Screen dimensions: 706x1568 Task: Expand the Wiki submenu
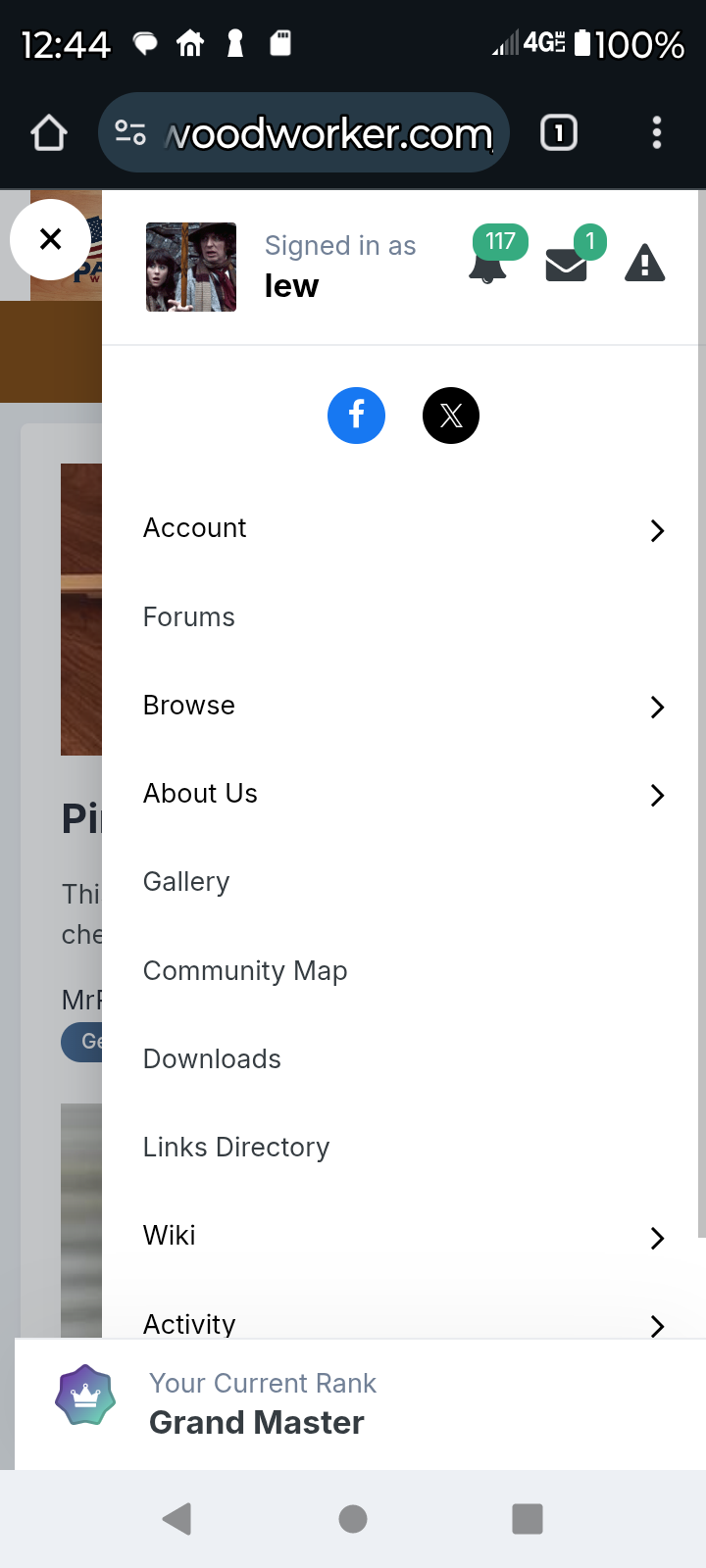(657, 1238)
